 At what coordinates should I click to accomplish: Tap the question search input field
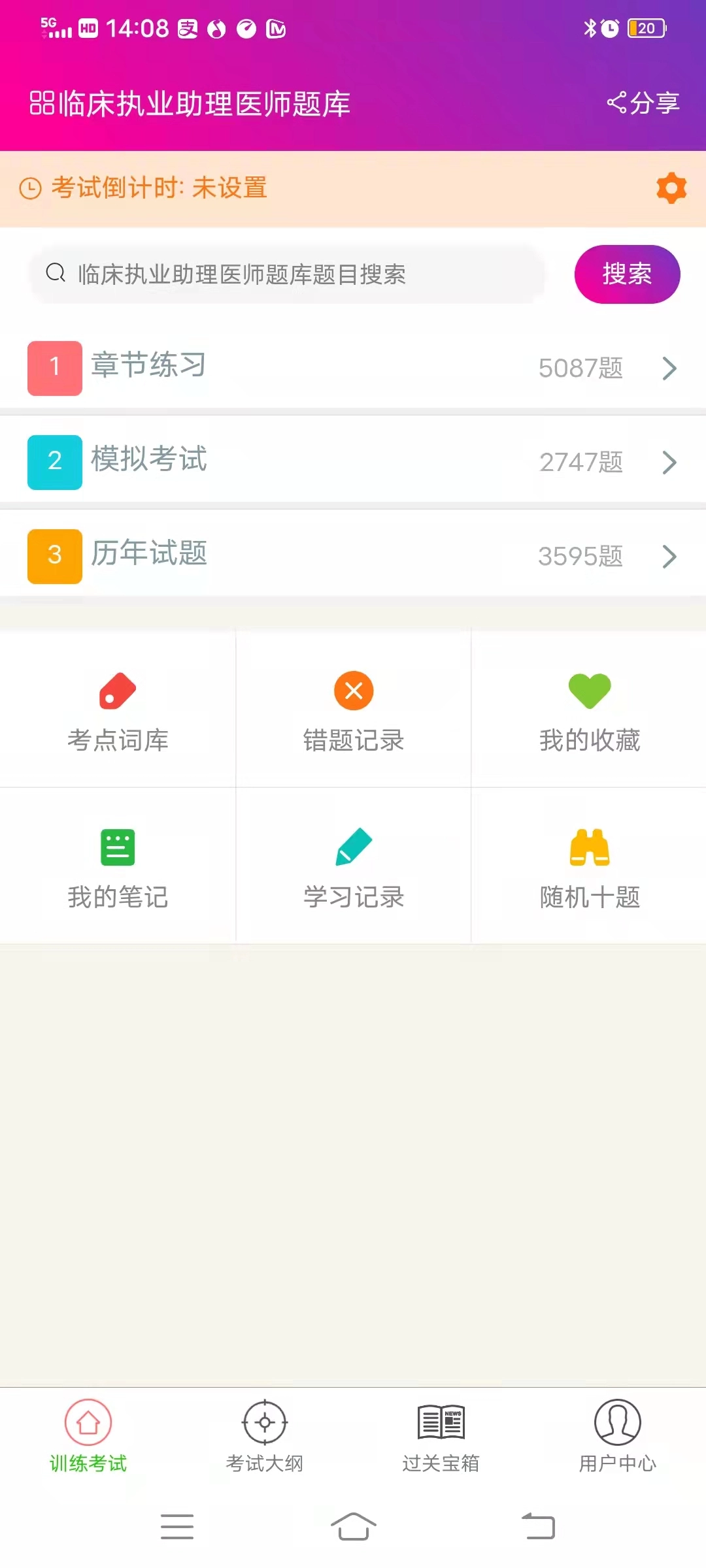pyautogui.click(x=288, y=274)
